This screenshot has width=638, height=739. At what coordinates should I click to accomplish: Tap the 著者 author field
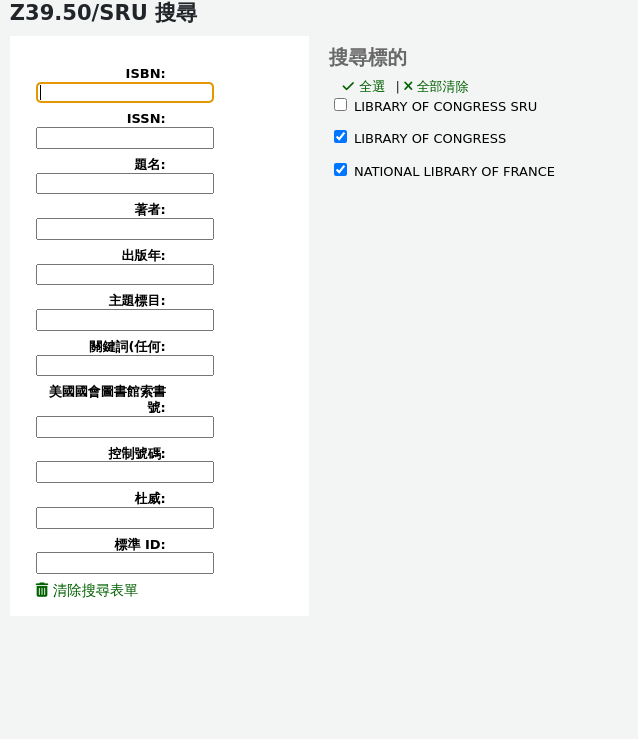coord(125,229)
